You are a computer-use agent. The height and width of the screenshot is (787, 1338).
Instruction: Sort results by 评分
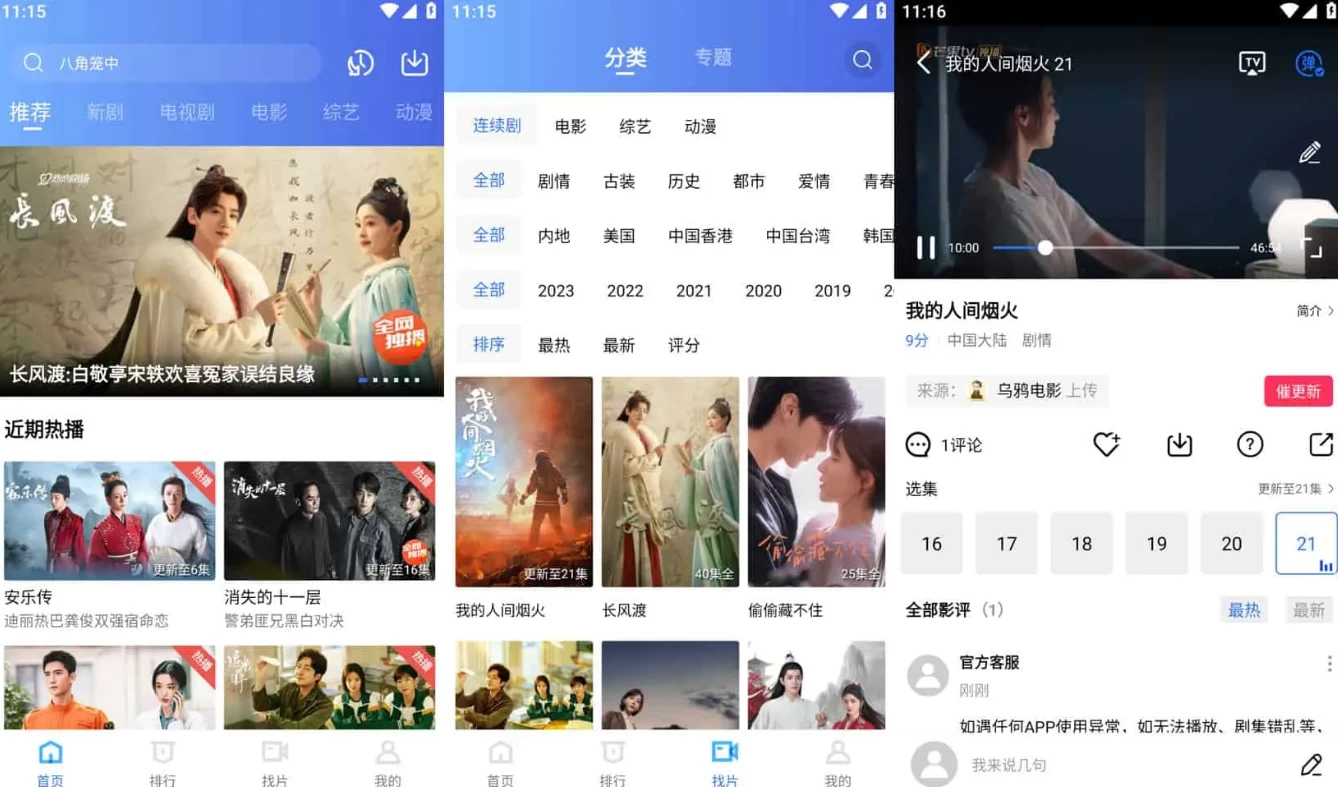tap(684, 345)
